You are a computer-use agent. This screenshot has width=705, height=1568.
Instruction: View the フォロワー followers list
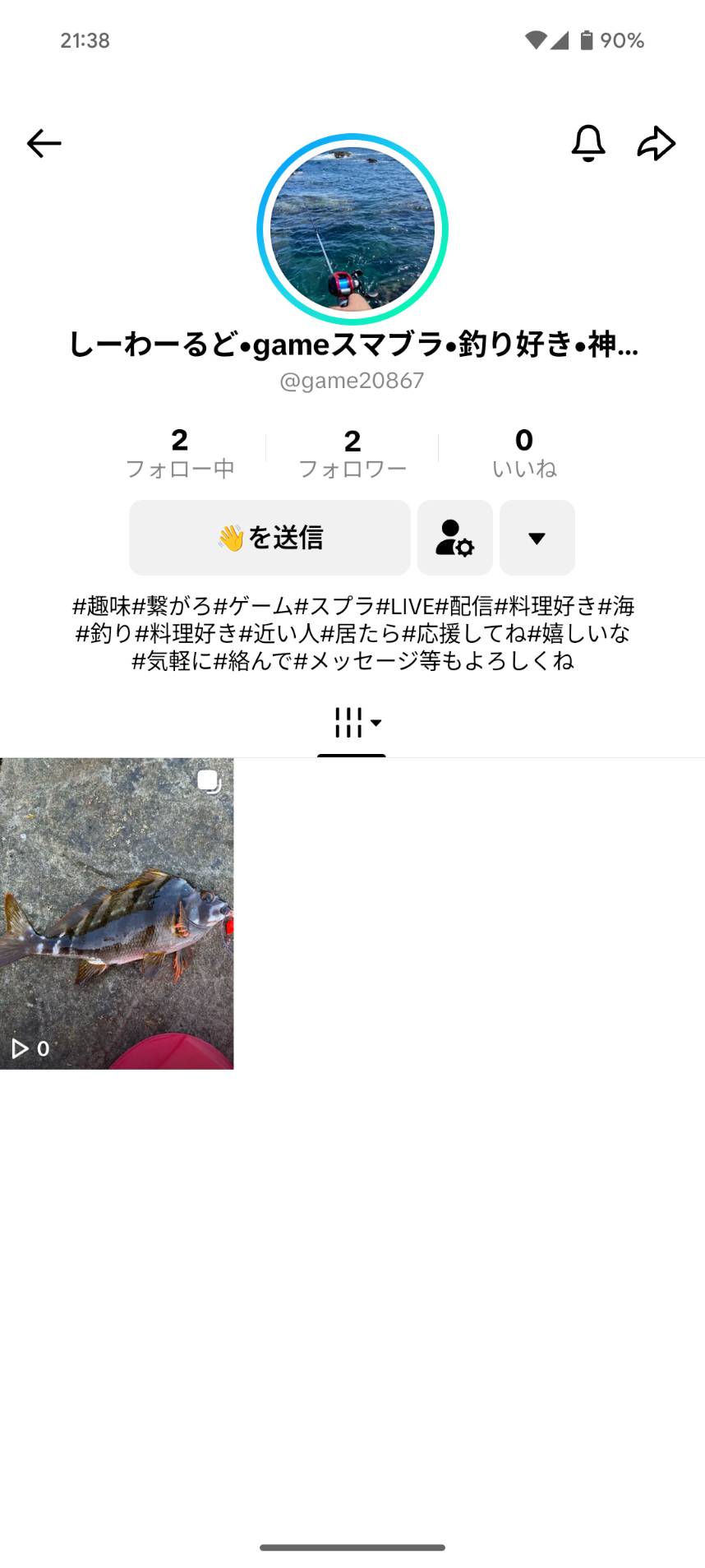352,452
